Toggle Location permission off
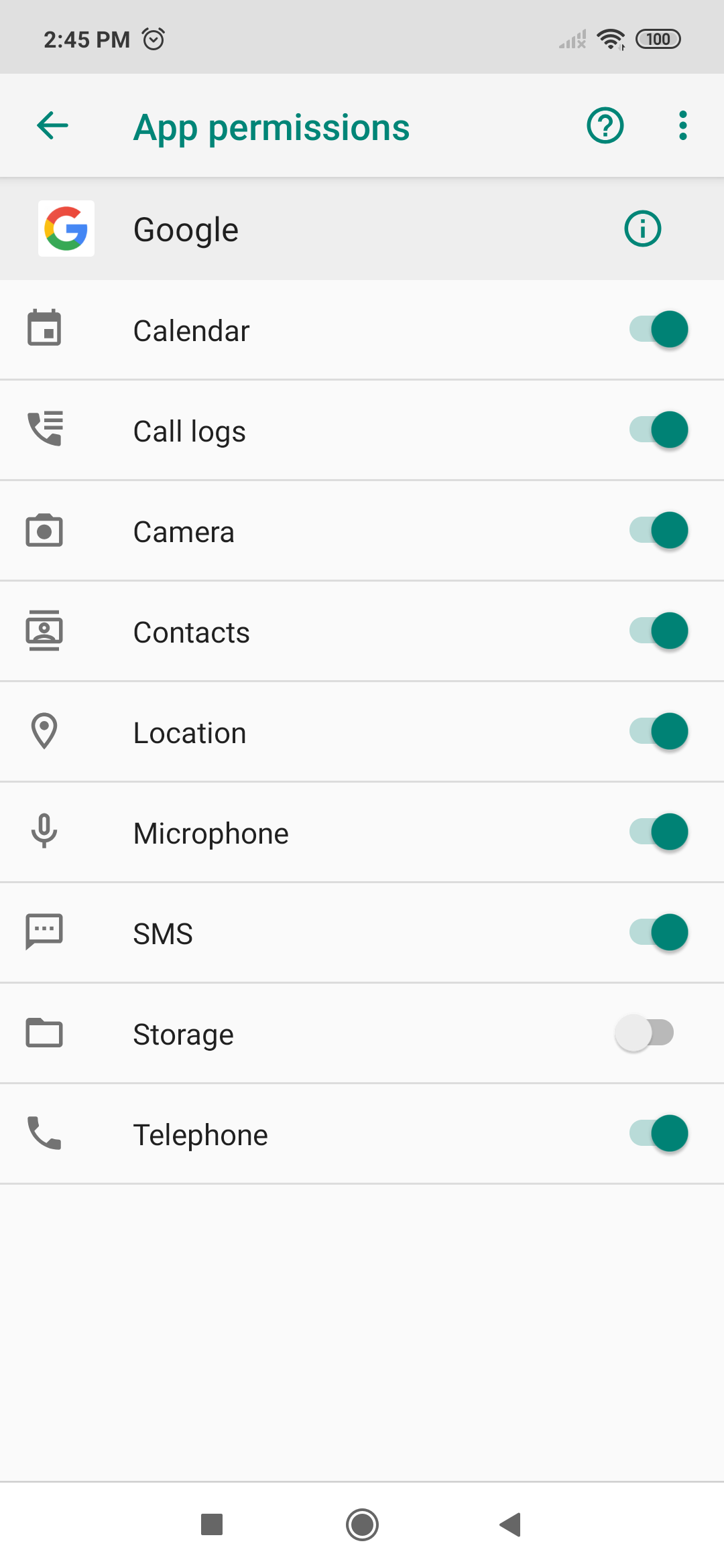 click(x=658, y=732)
